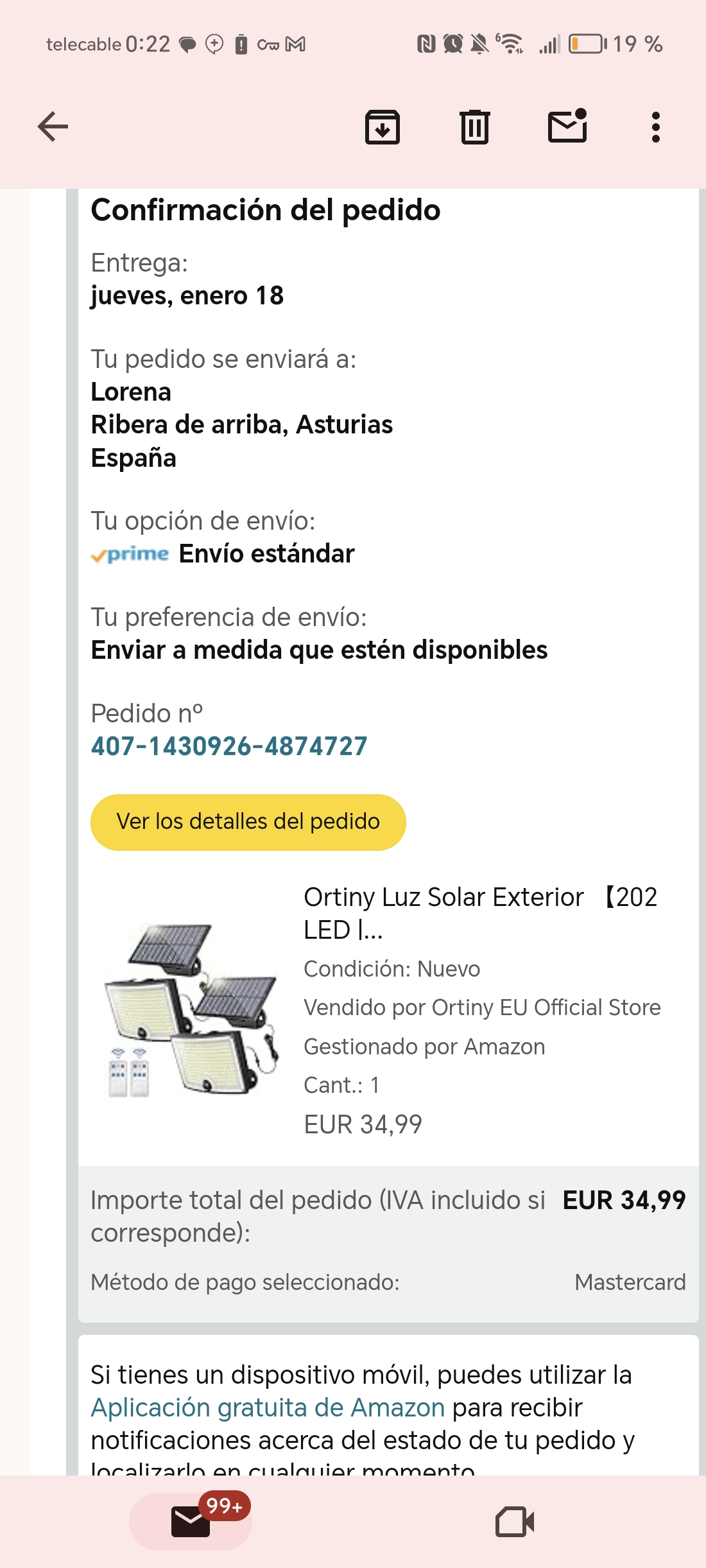The width and height of the screenshot is (706, 1568).
Task: Open Aplicación gratuita de Amazon link
Action: [268, 1407]
